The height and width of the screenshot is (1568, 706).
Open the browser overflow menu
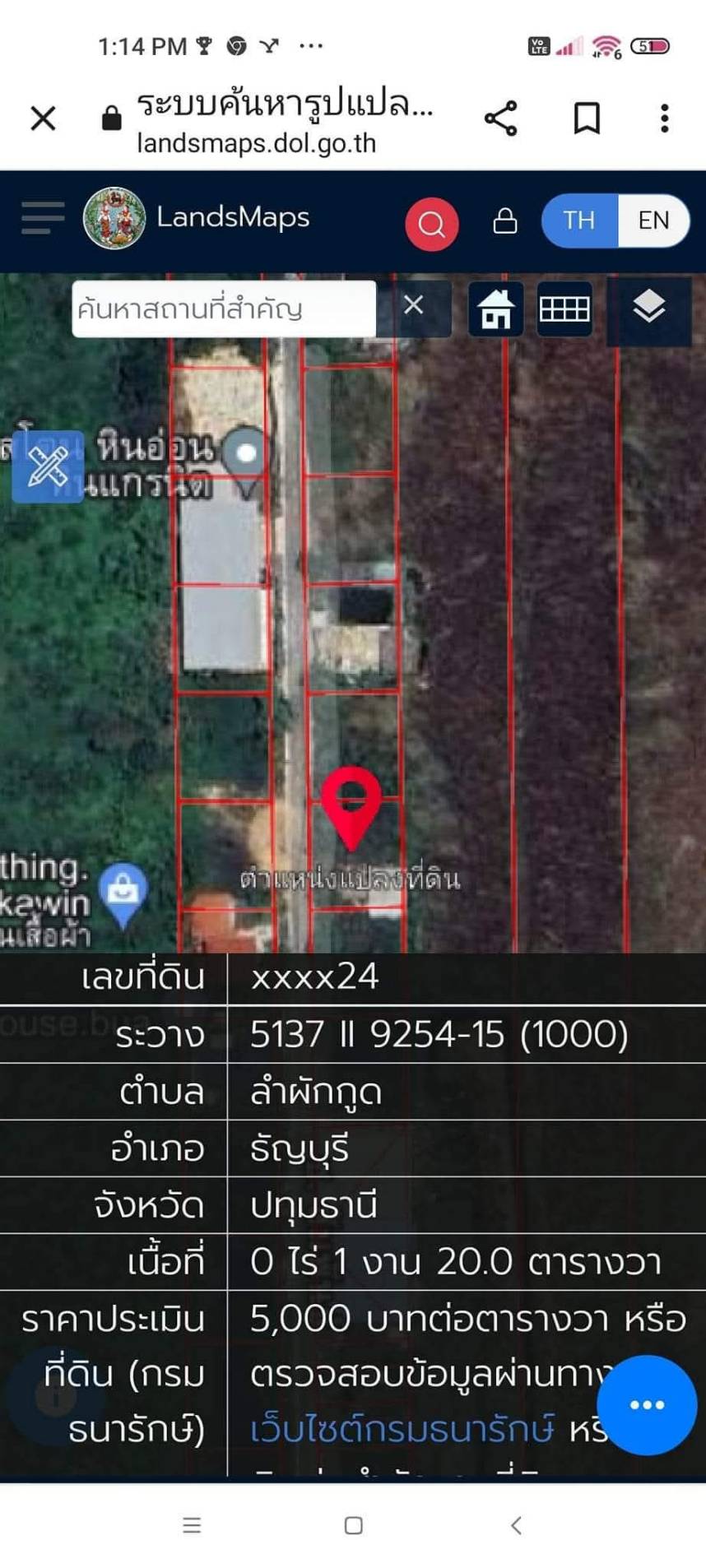pos(664,118)
